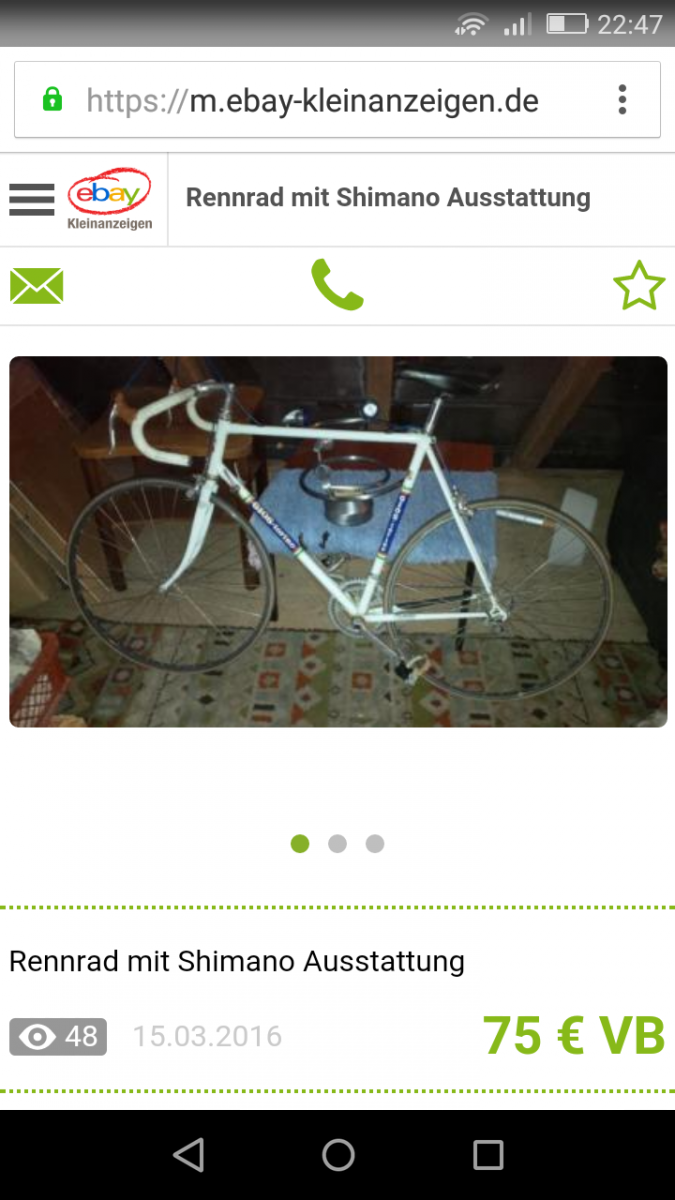This screenshot has width=675, height=1200.
Task: Send an email message to the seller
Action: pos(37,286)
